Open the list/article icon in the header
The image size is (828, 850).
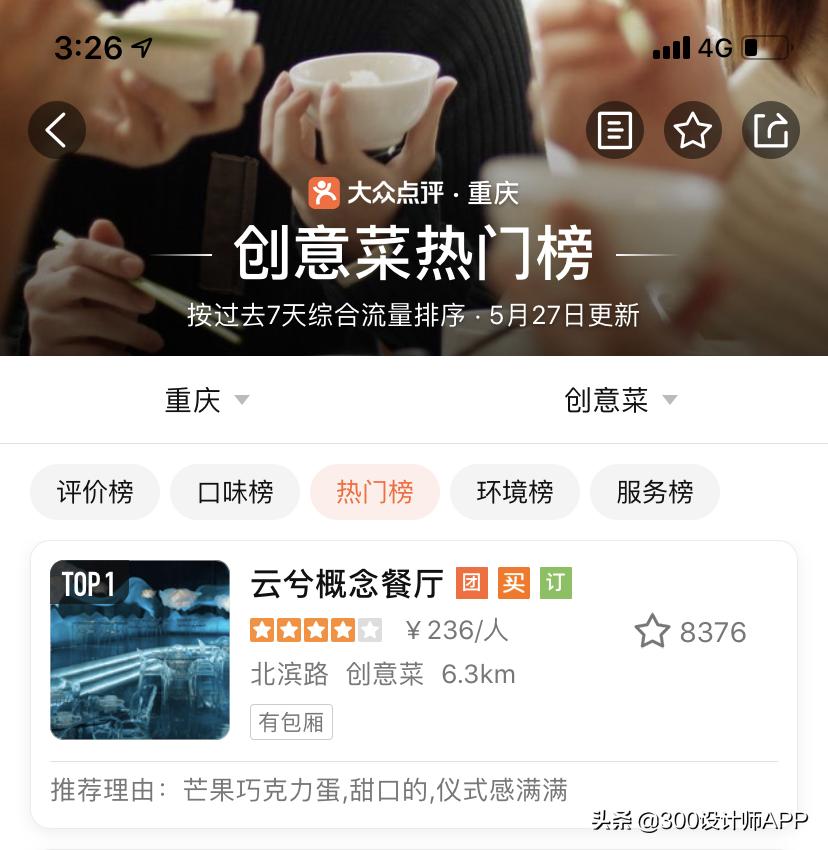coord(614,130)
